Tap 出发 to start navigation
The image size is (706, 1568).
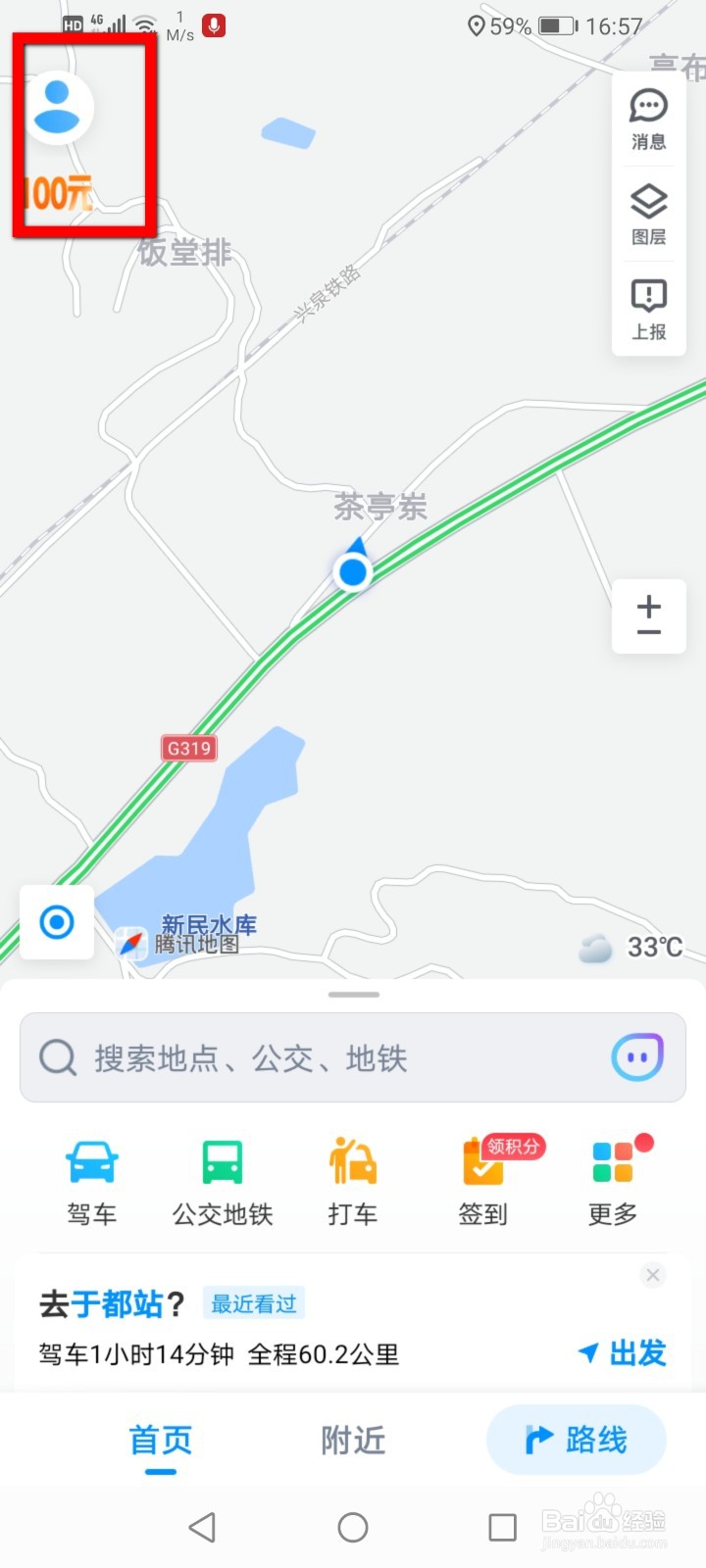pyautogui.click(x=623, y=1353)
